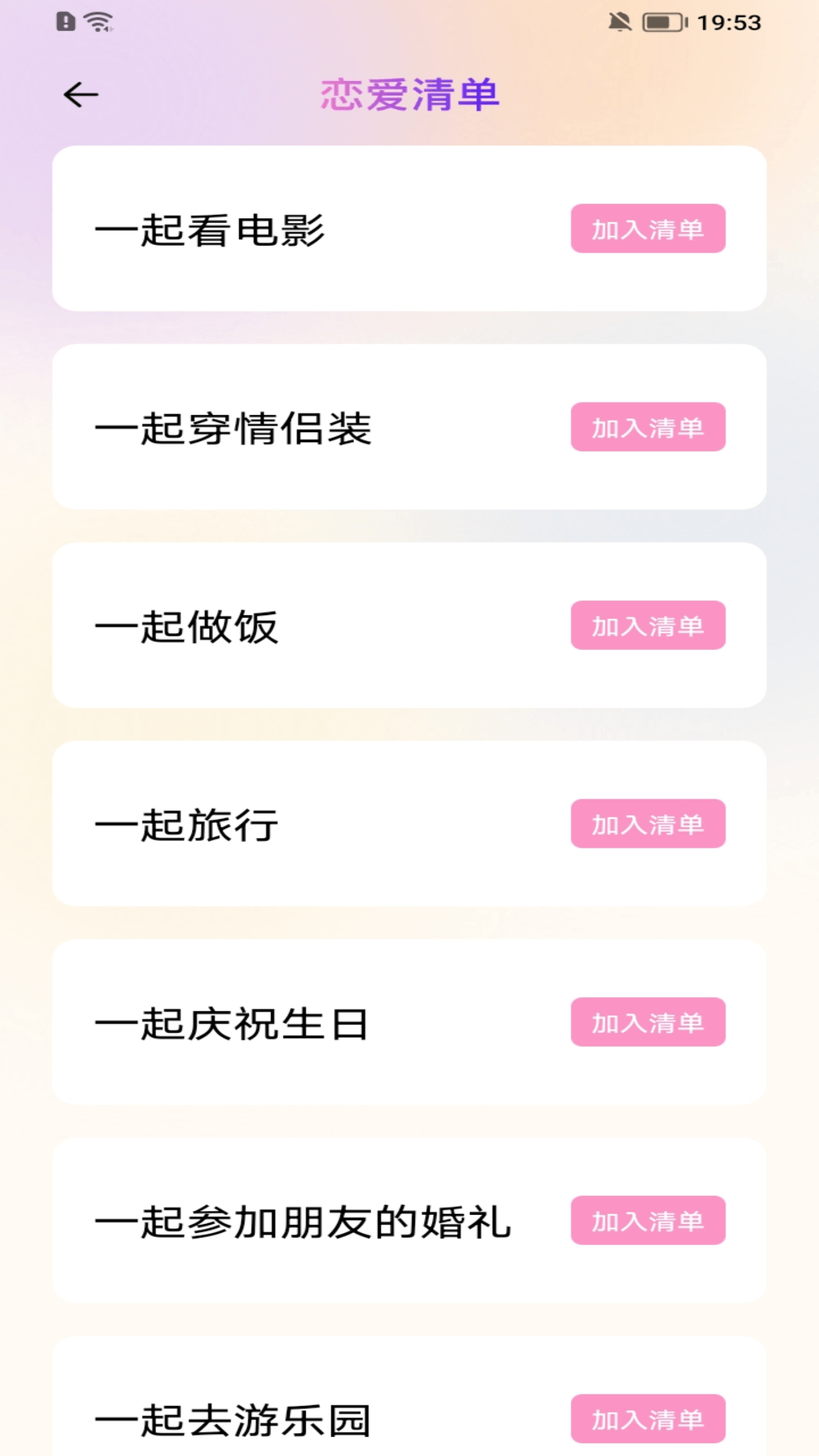加入清单 for 一起庆祝生日
The width and height of the screenshot is (819, 1456).
[647, 1023]
